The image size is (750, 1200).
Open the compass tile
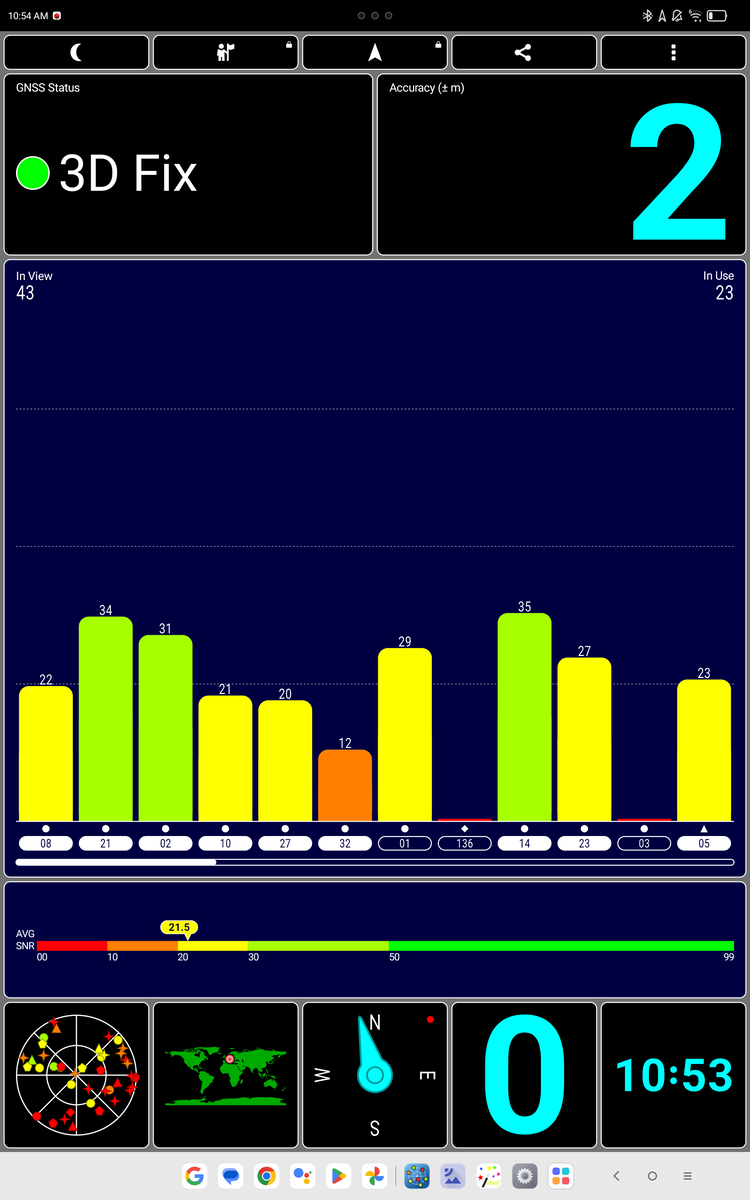[x=375, y=1075]
